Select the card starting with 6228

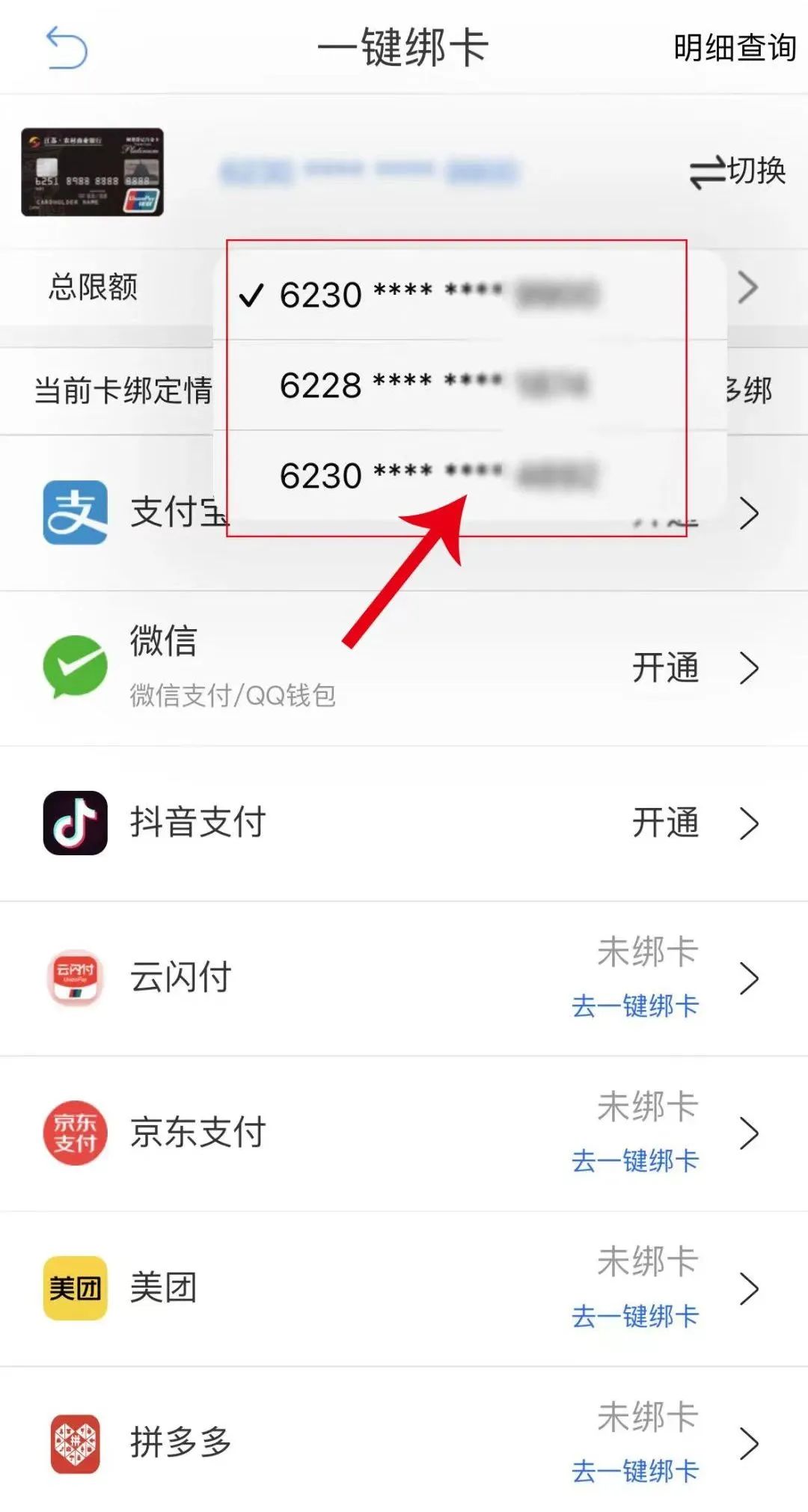pyautogui.click(x=434, y=386)
